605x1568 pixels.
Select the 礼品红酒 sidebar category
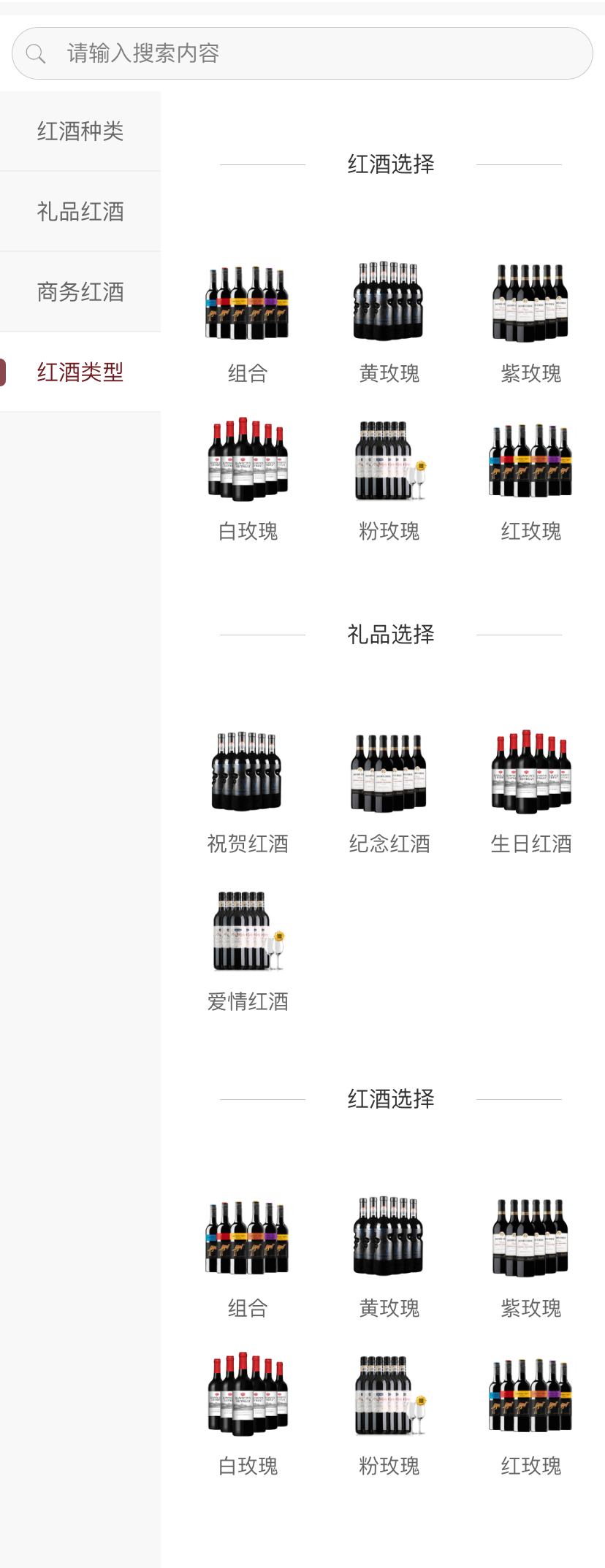pyautogui.click(x=80, y=212)
